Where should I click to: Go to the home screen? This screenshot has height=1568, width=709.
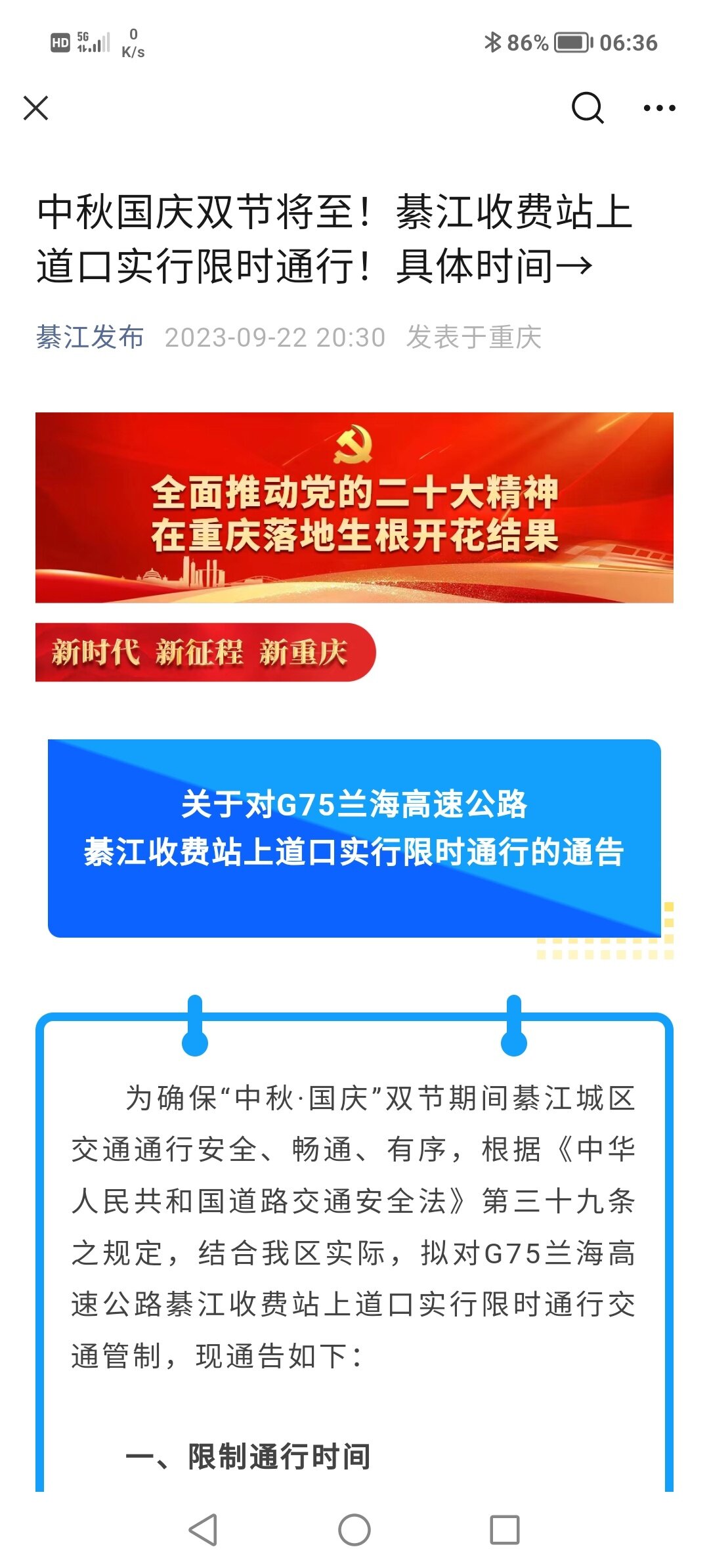(x=354, y=1530)
